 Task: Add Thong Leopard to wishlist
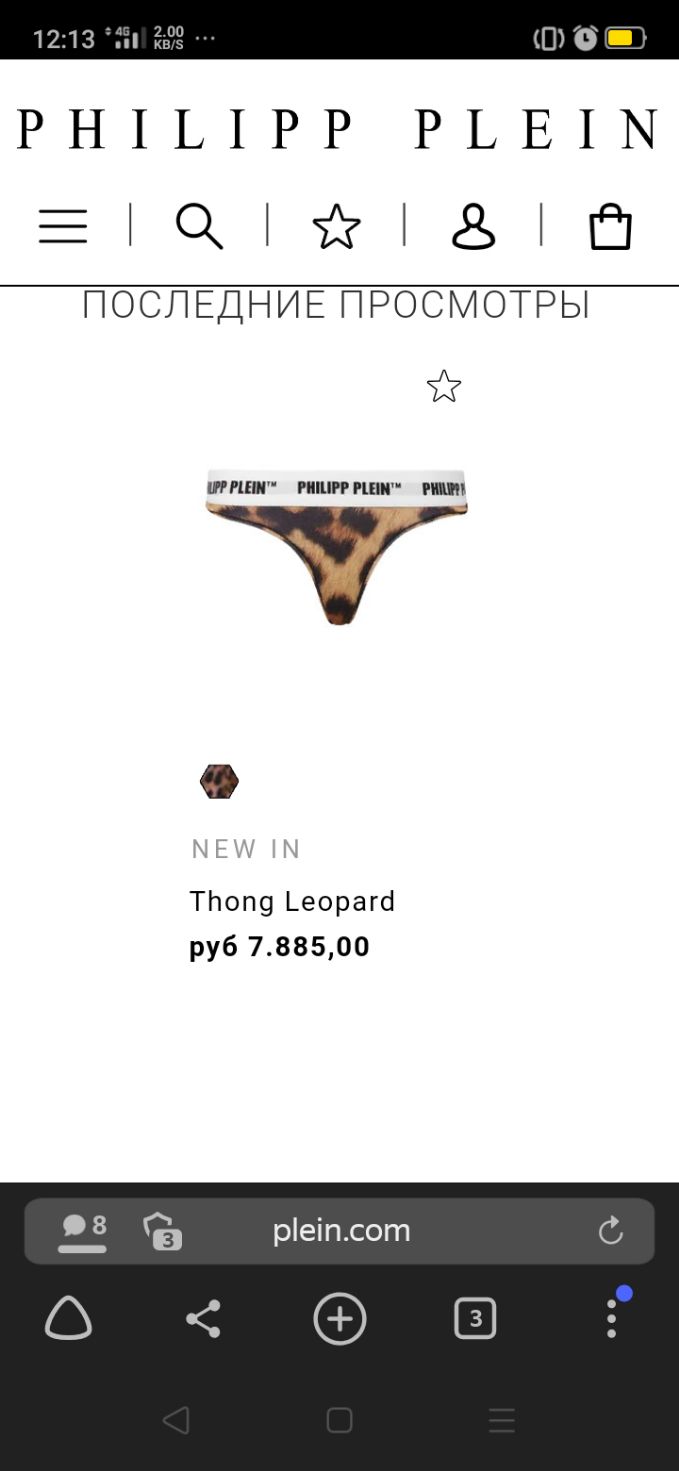pyautogui.click(x=444, y=386)
